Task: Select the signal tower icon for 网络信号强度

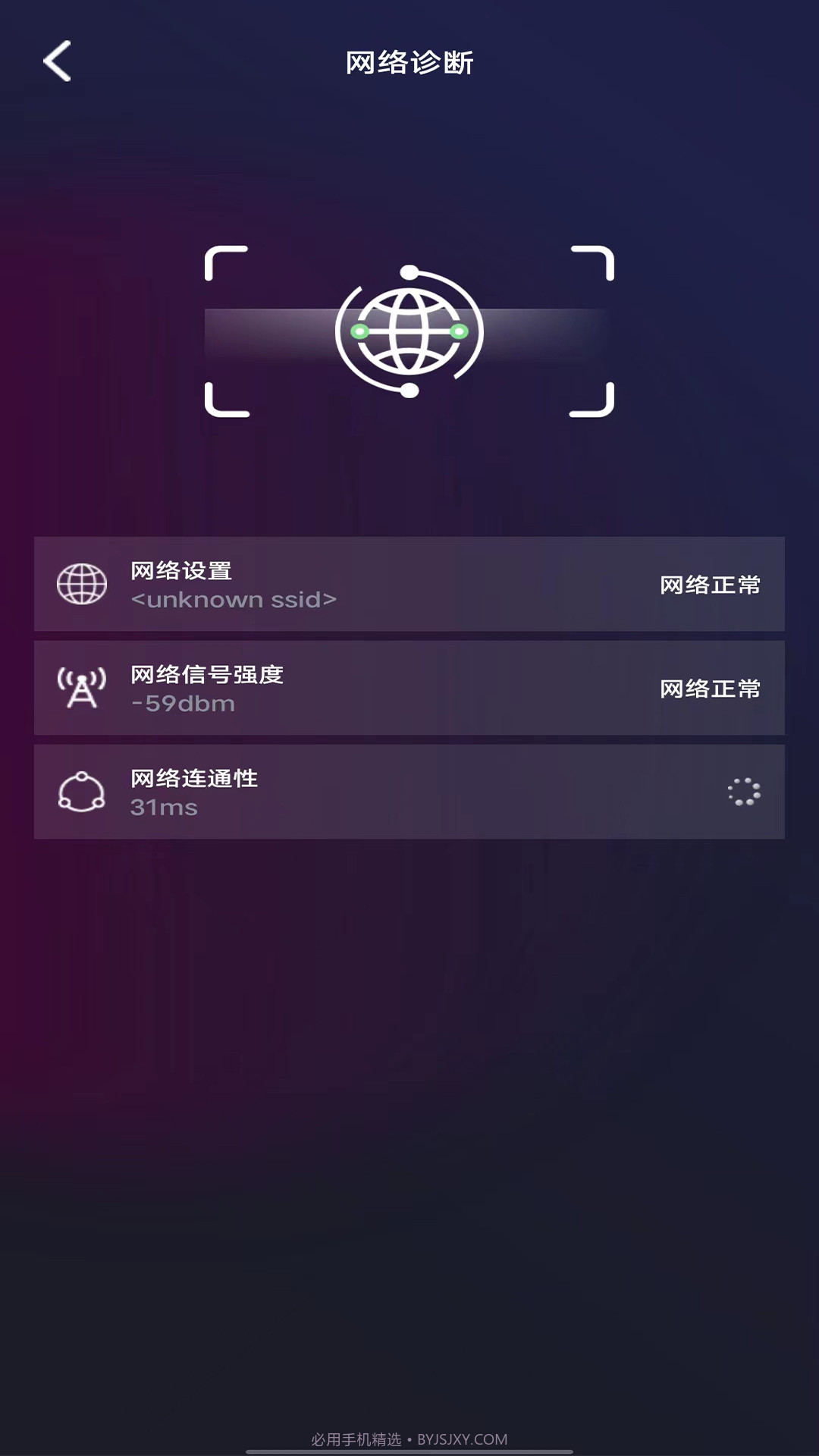Action: click(81, 687)
